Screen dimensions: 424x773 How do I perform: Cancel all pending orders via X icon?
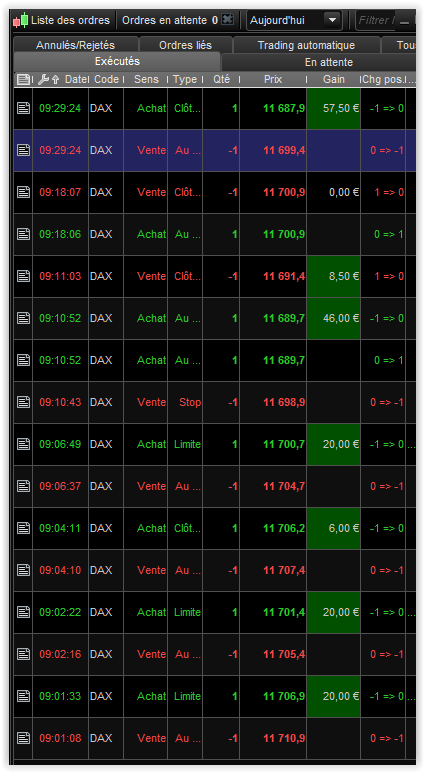click(x=227, y=20)
